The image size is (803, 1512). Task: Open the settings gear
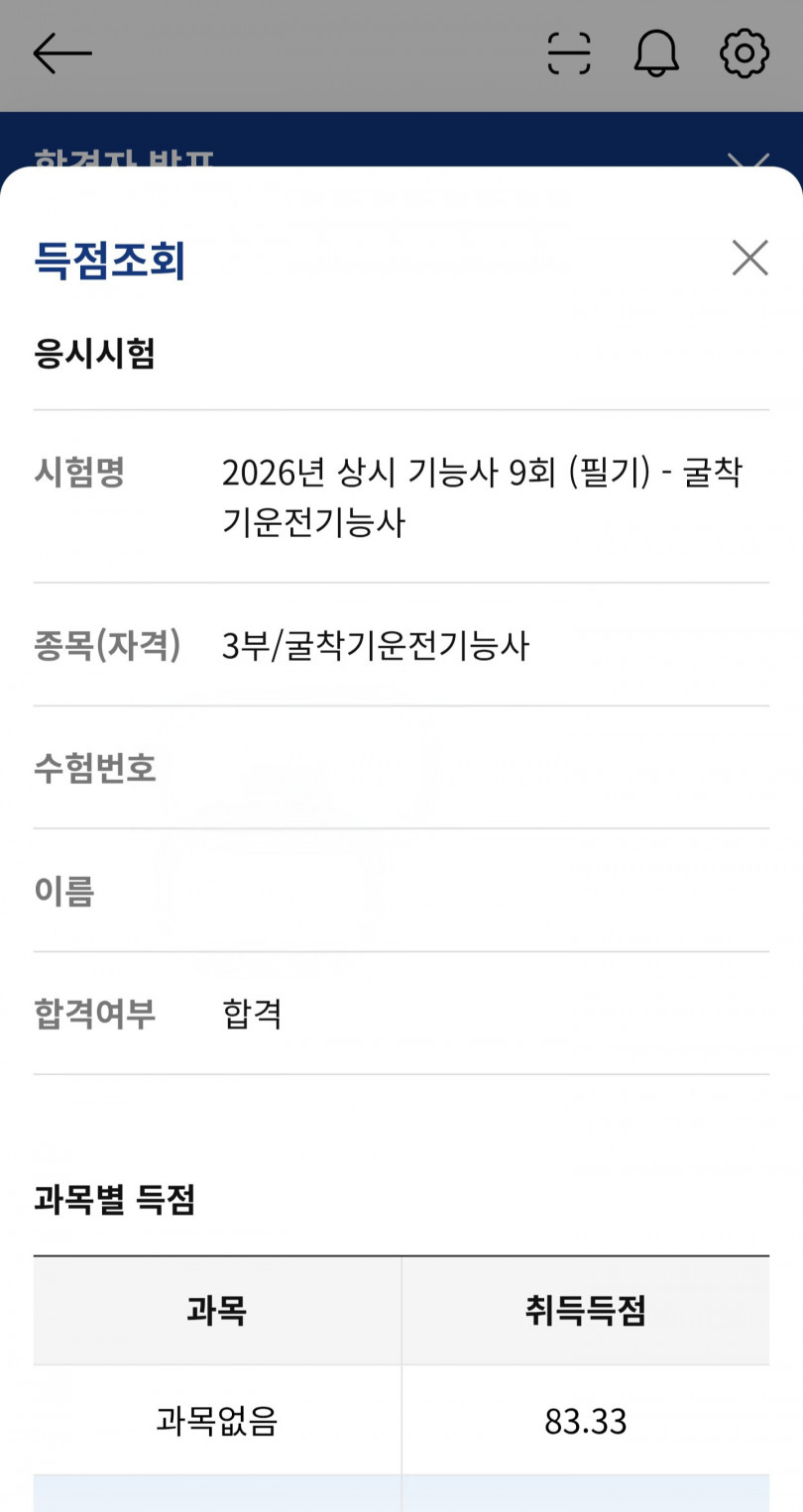[x=744, y=54]
